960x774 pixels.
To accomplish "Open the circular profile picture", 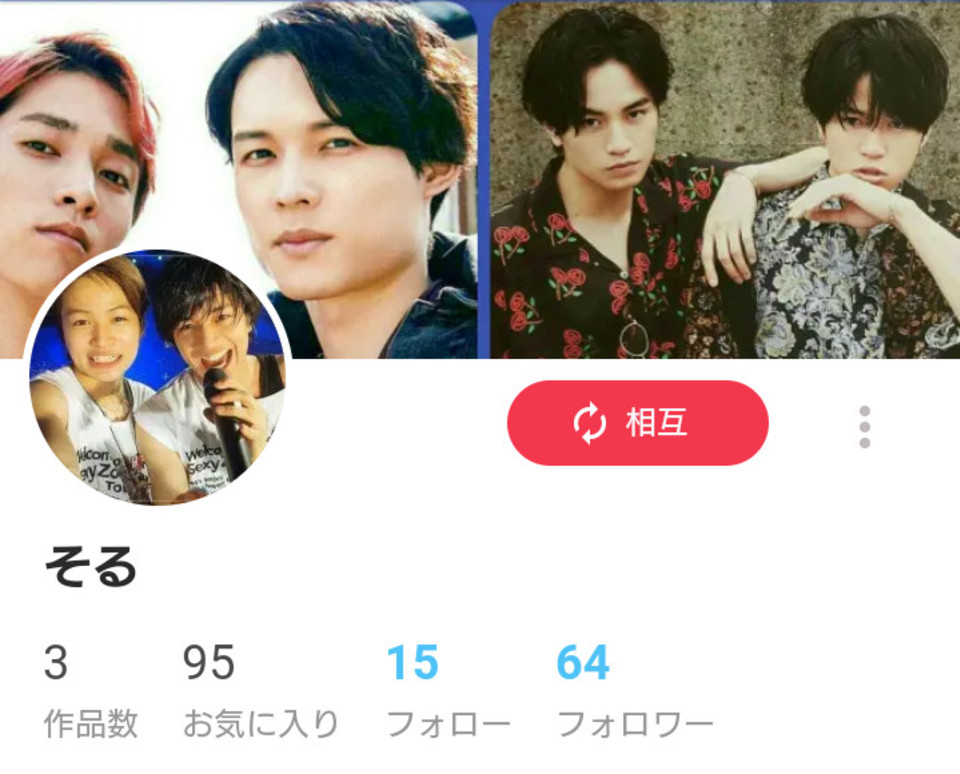I will 158,378.
